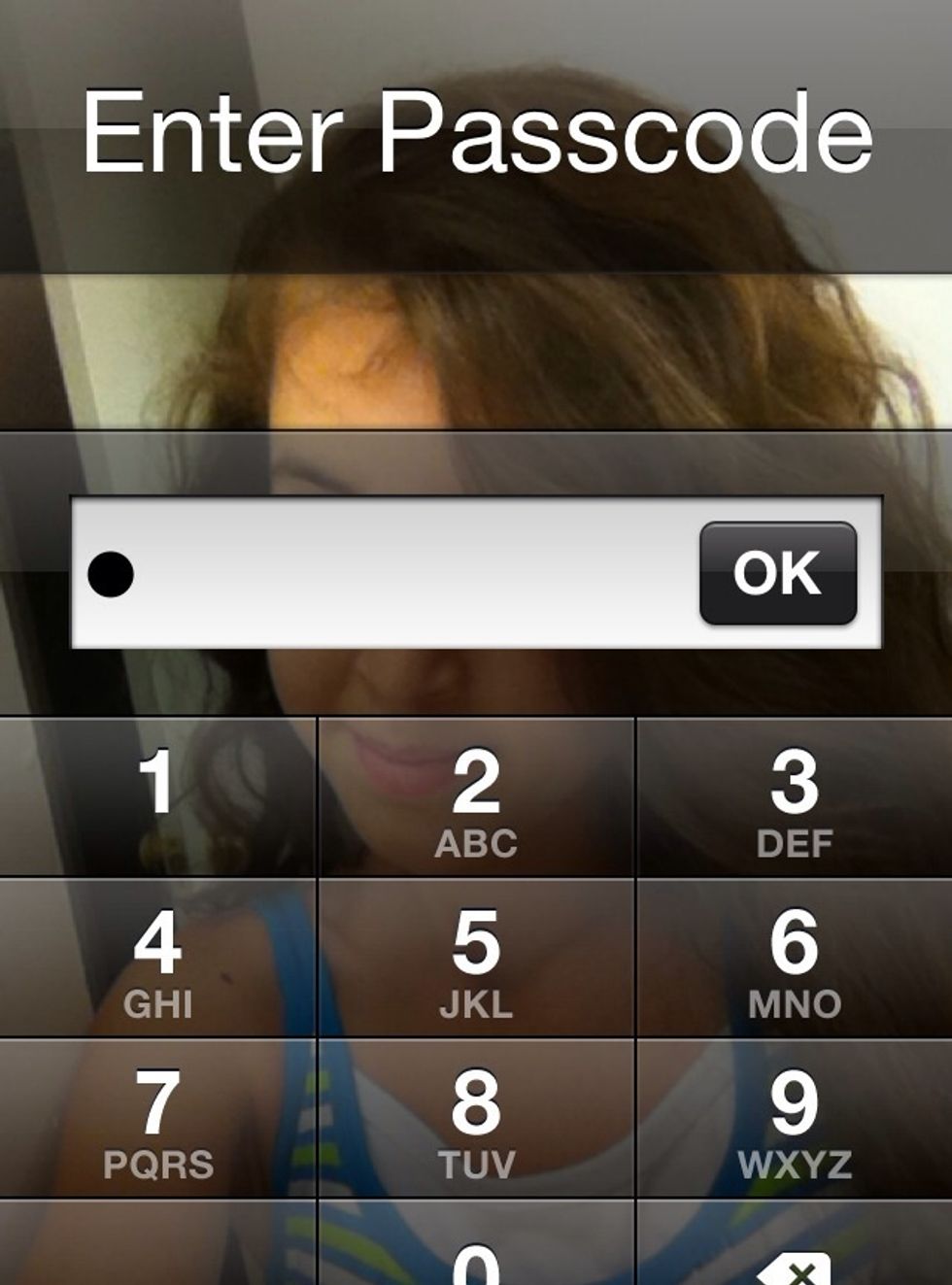Enter digit 2 (ABC)
The width and height of the screenshot is (952, 1285).
click(x=476, y=798)
